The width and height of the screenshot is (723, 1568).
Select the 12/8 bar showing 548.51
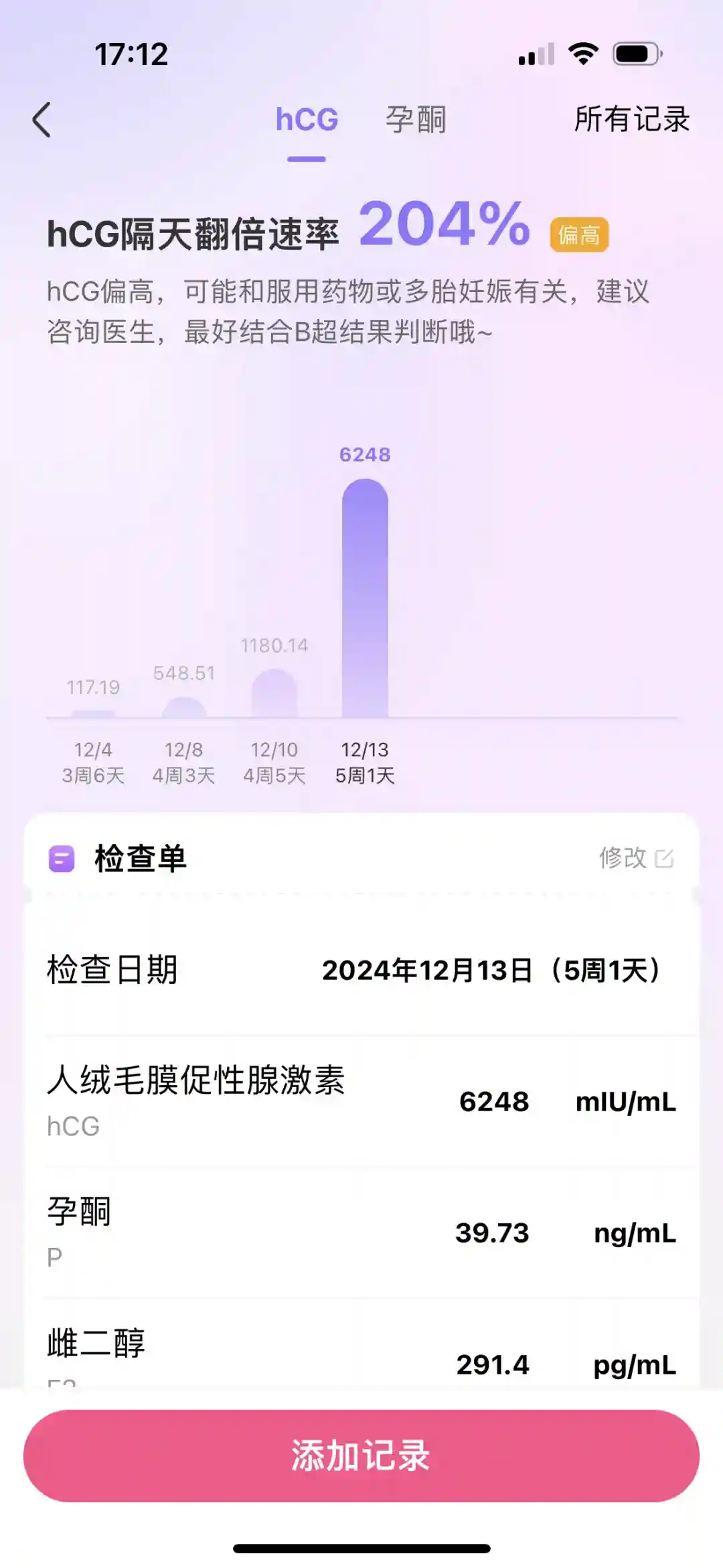184,707
